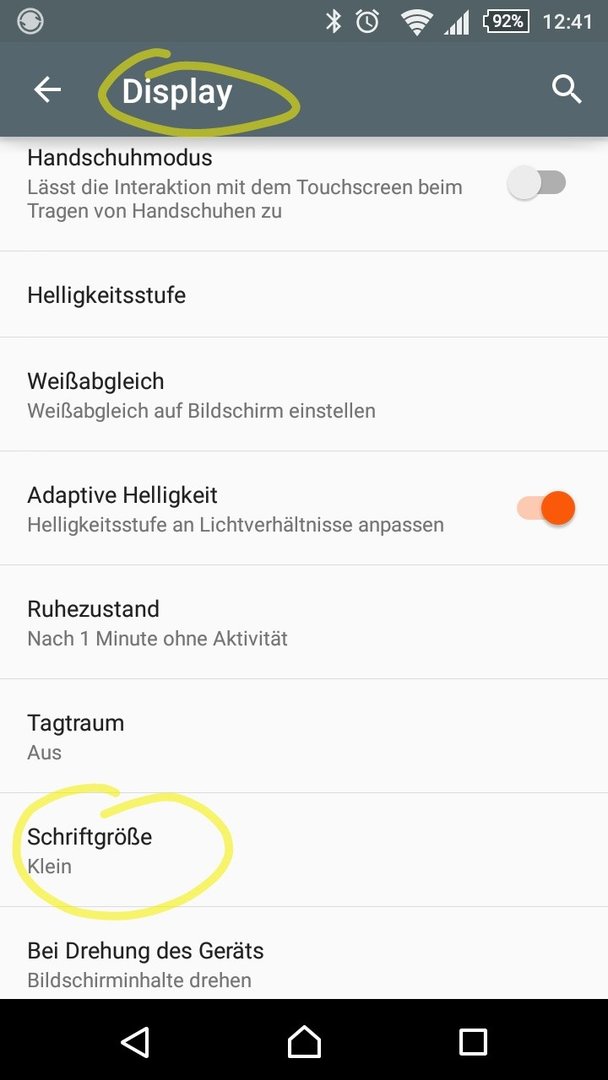
Task: Open Ruhezustand timeout setting
Action: [x=304, y=623]
